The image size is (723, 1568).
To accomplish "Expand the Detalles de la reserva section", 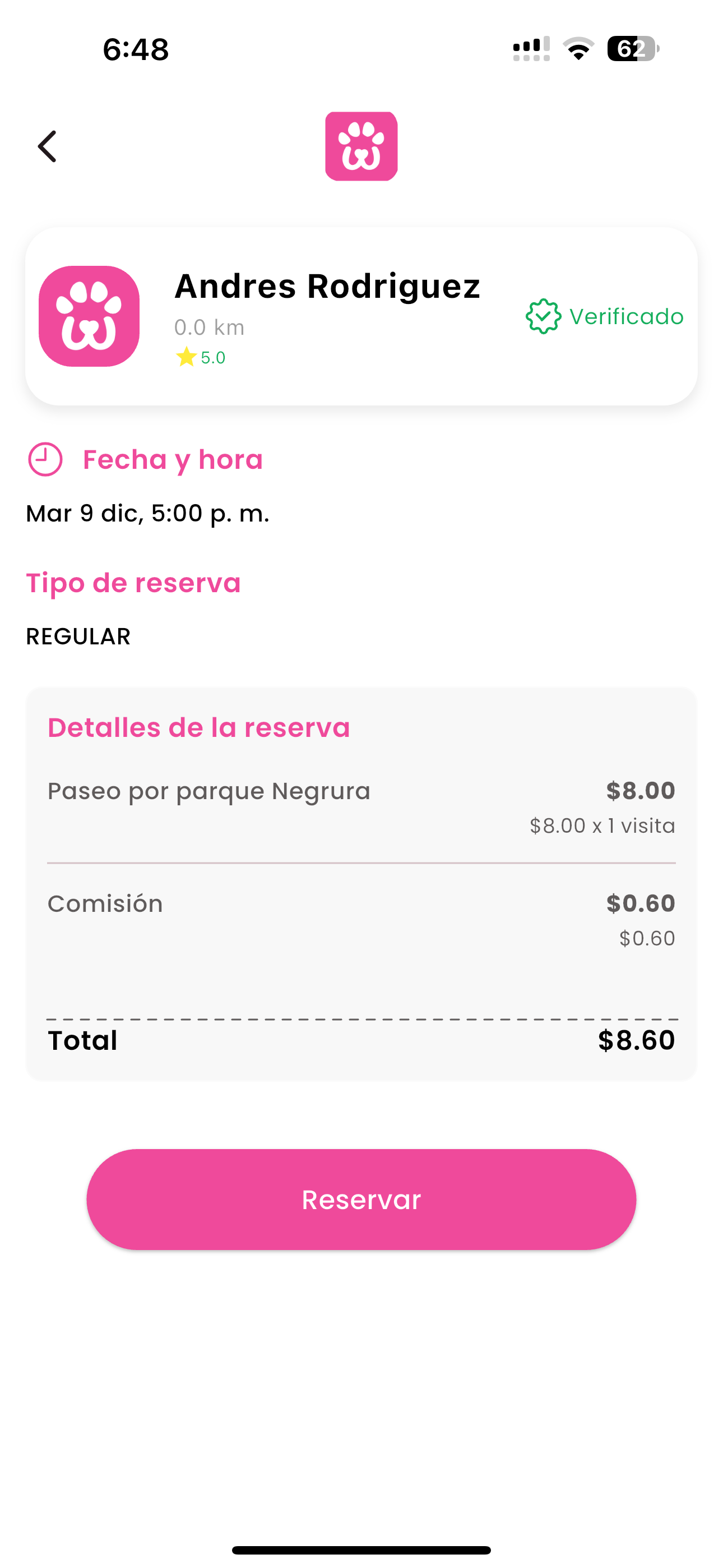I will pyautogui.click(x=199, y=727).
